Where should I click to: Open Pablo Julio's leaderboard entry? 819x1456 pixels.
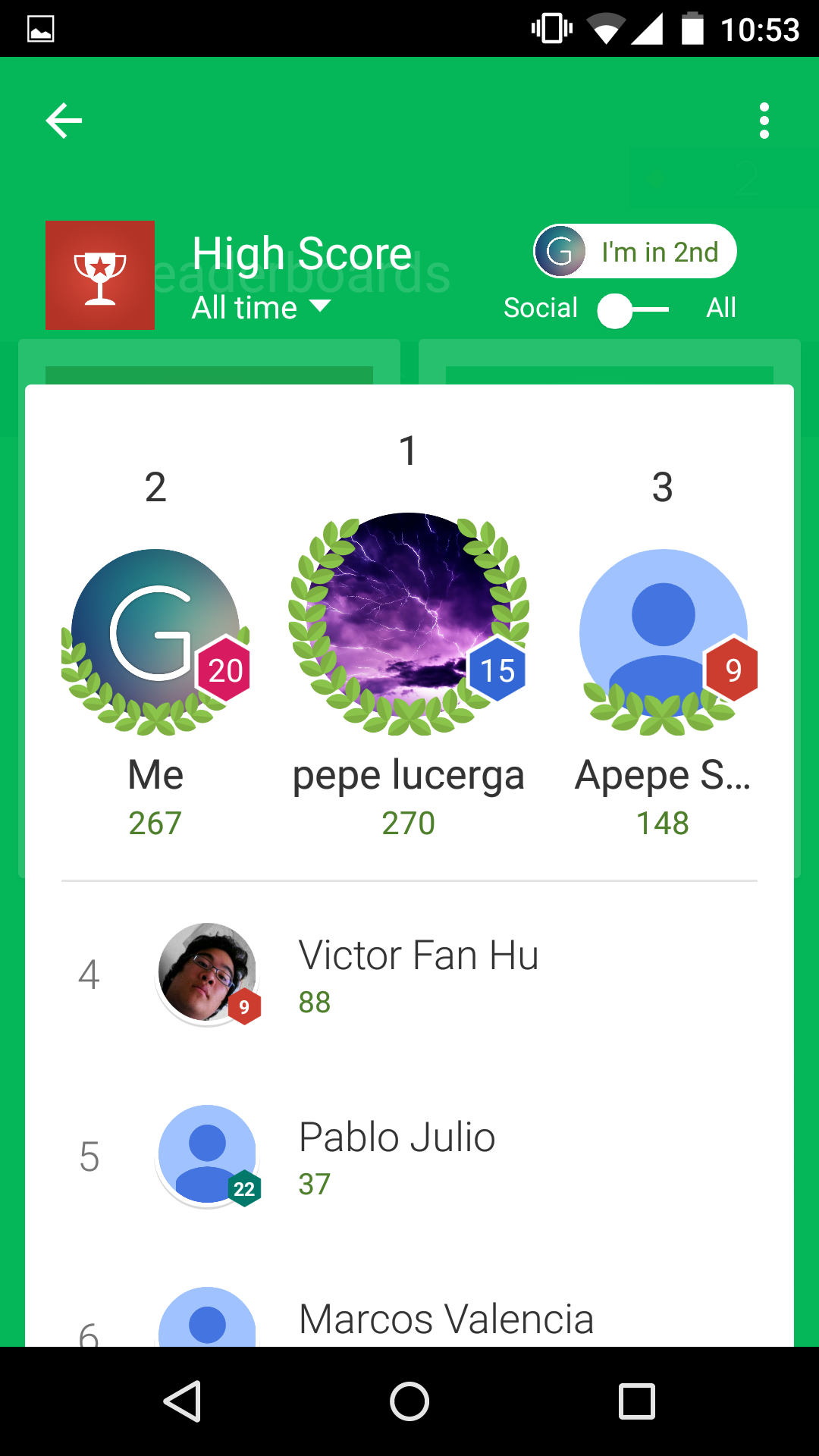(x=409, y=1156)
